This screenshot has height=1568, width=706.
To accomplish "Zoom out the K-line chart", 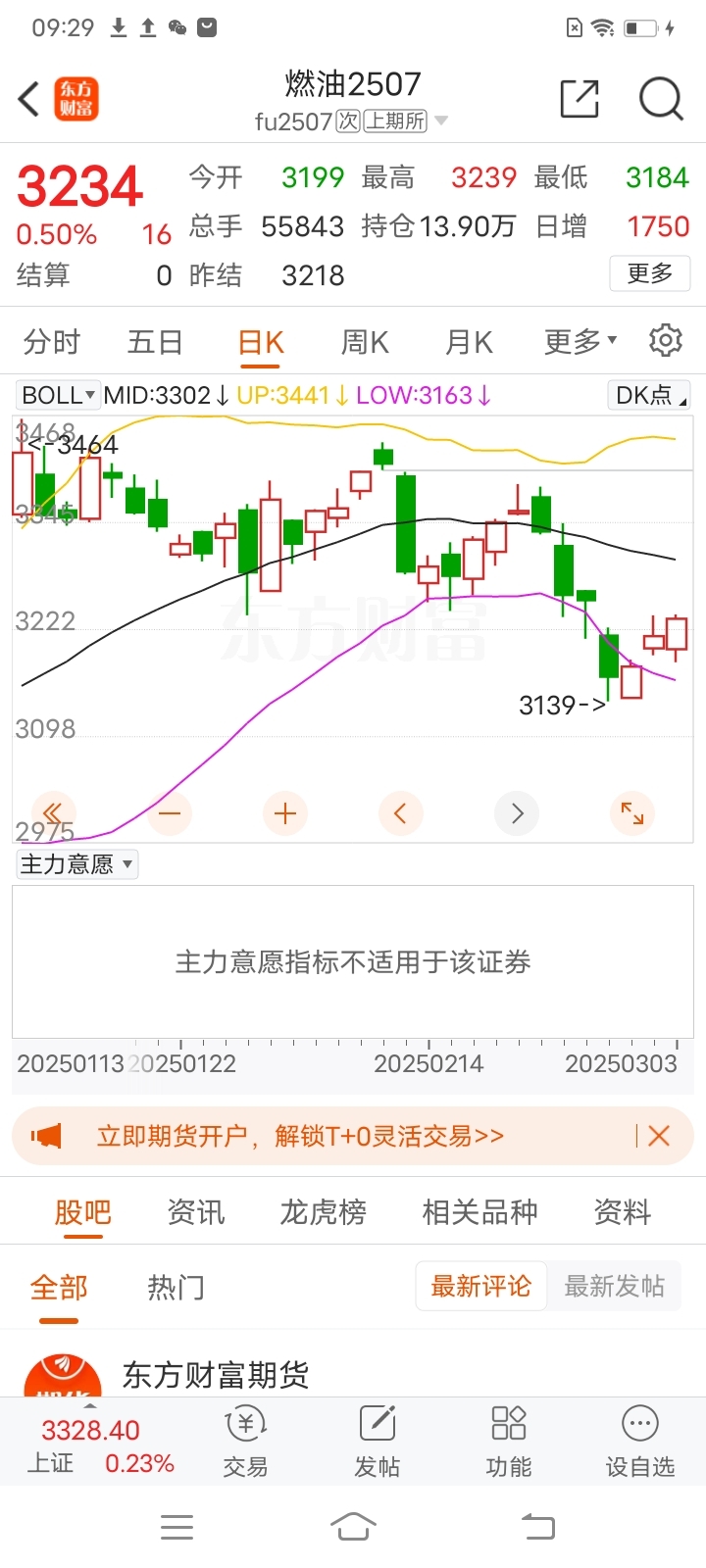I will (170, 813).
